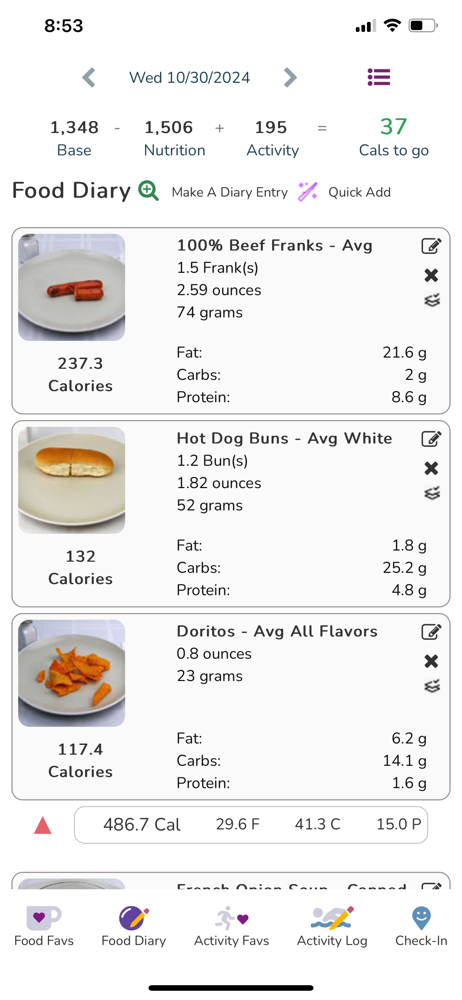Open the Check-In tab

421,926
